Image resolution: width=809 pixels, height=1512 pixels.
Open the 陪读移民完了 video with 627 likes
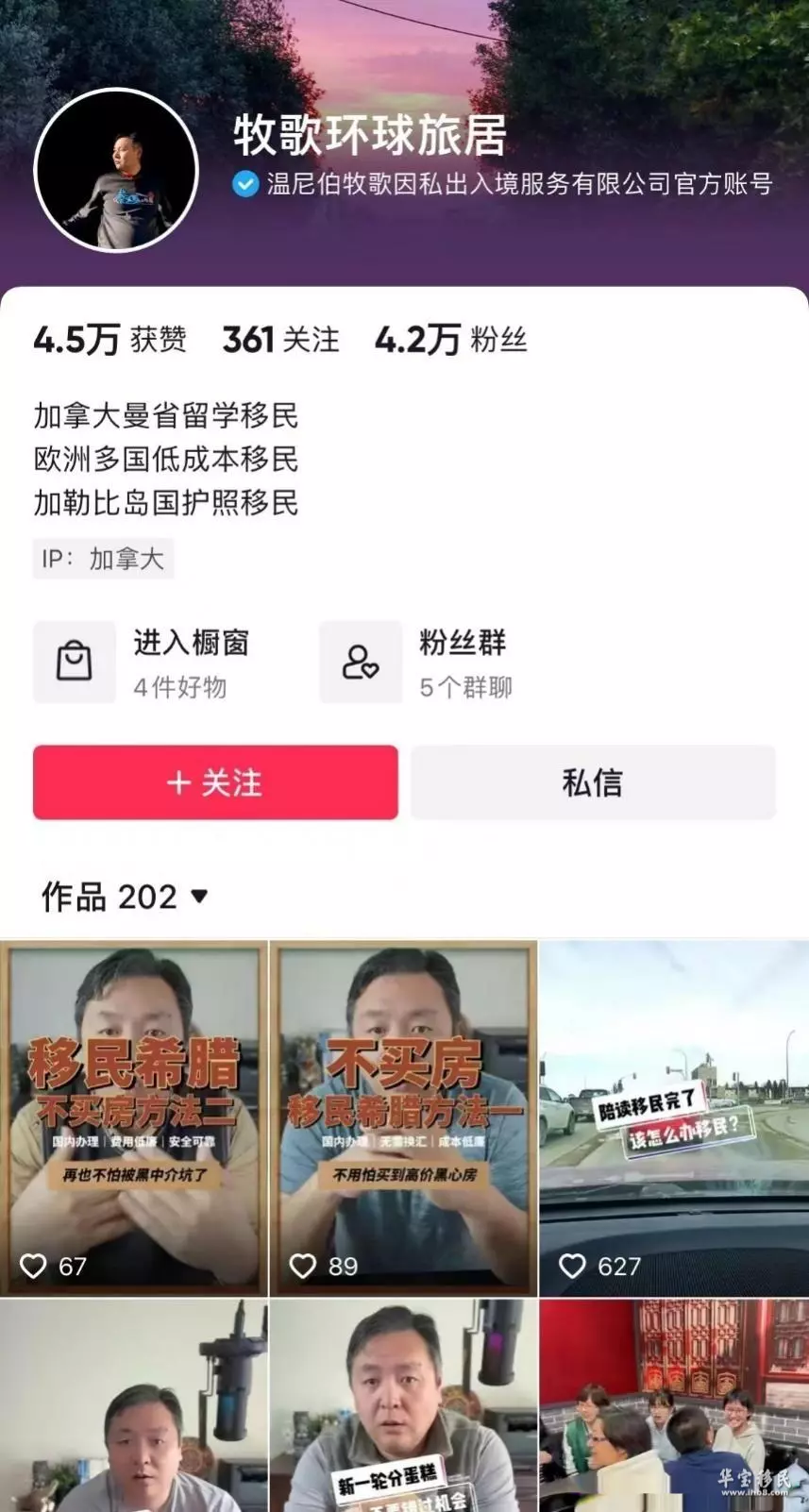click(x=674, y=1118)
